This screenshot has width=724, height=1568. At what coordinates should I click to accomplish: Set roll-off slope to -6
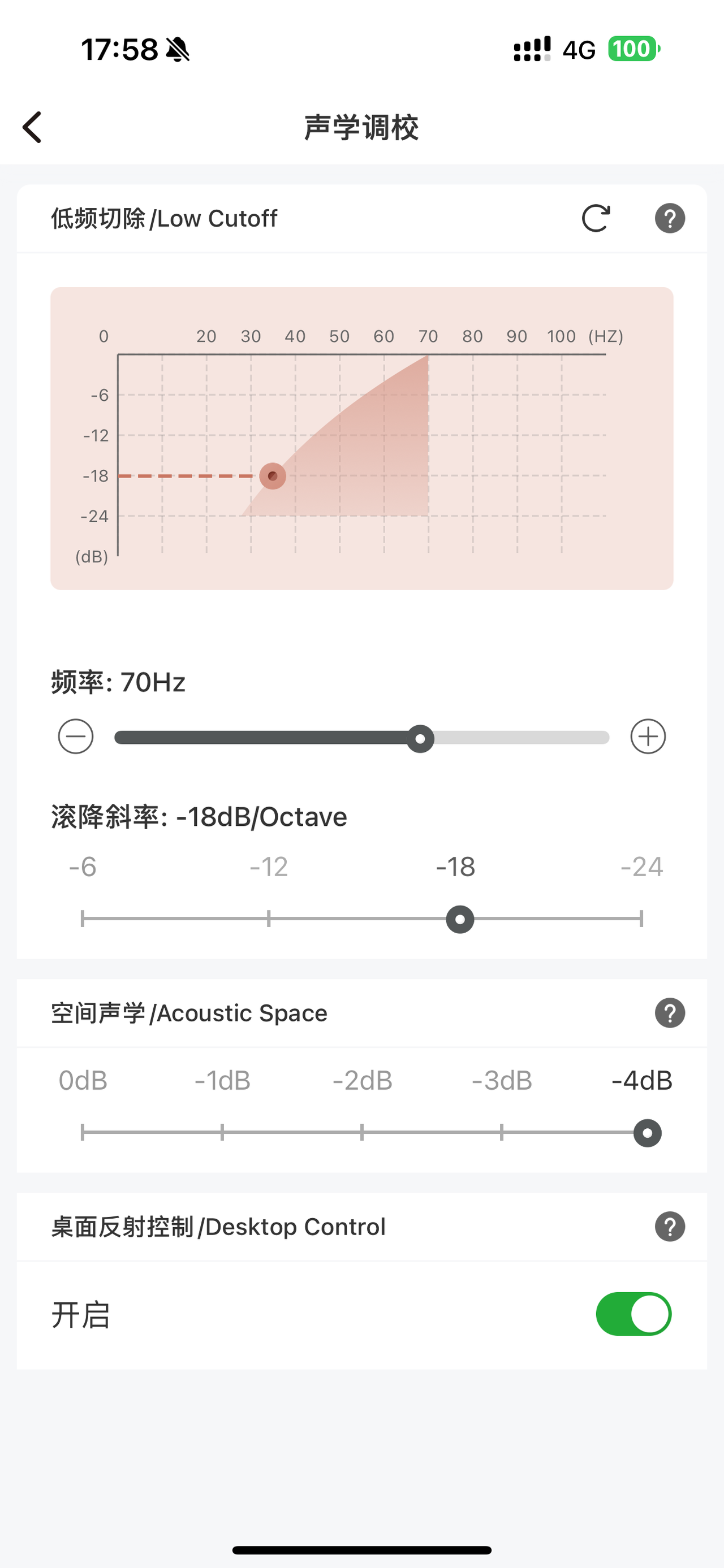[x=83, y=919]
